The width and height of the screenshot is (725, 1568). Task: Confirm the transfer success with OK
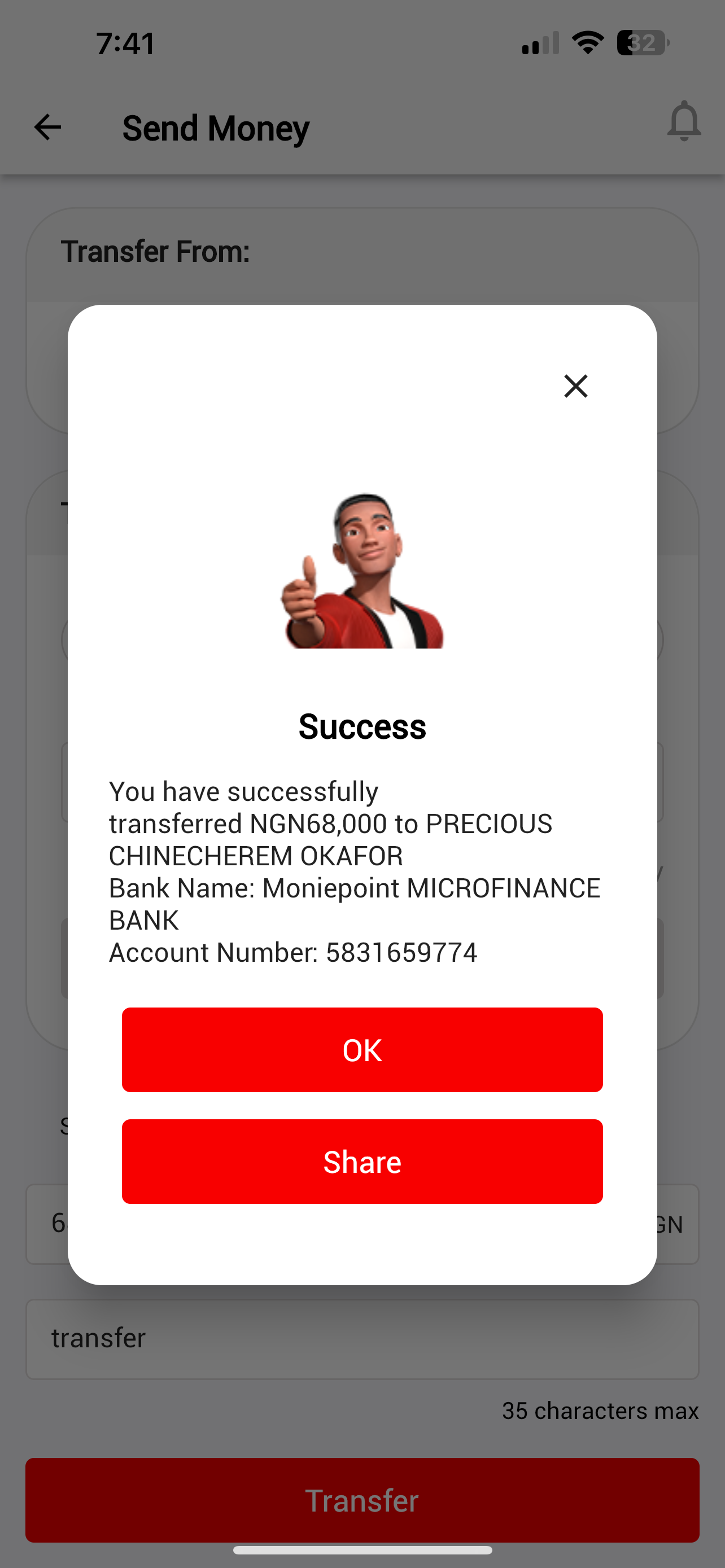362,1049
